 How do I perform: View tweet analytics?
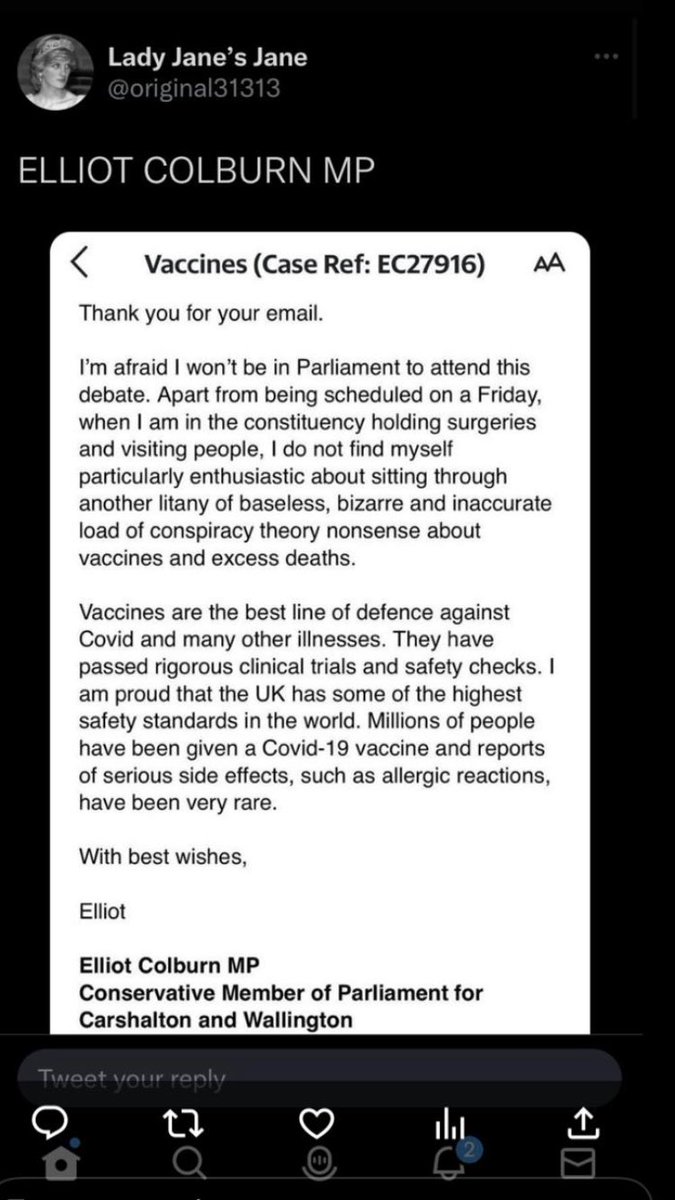point(449,1127)
